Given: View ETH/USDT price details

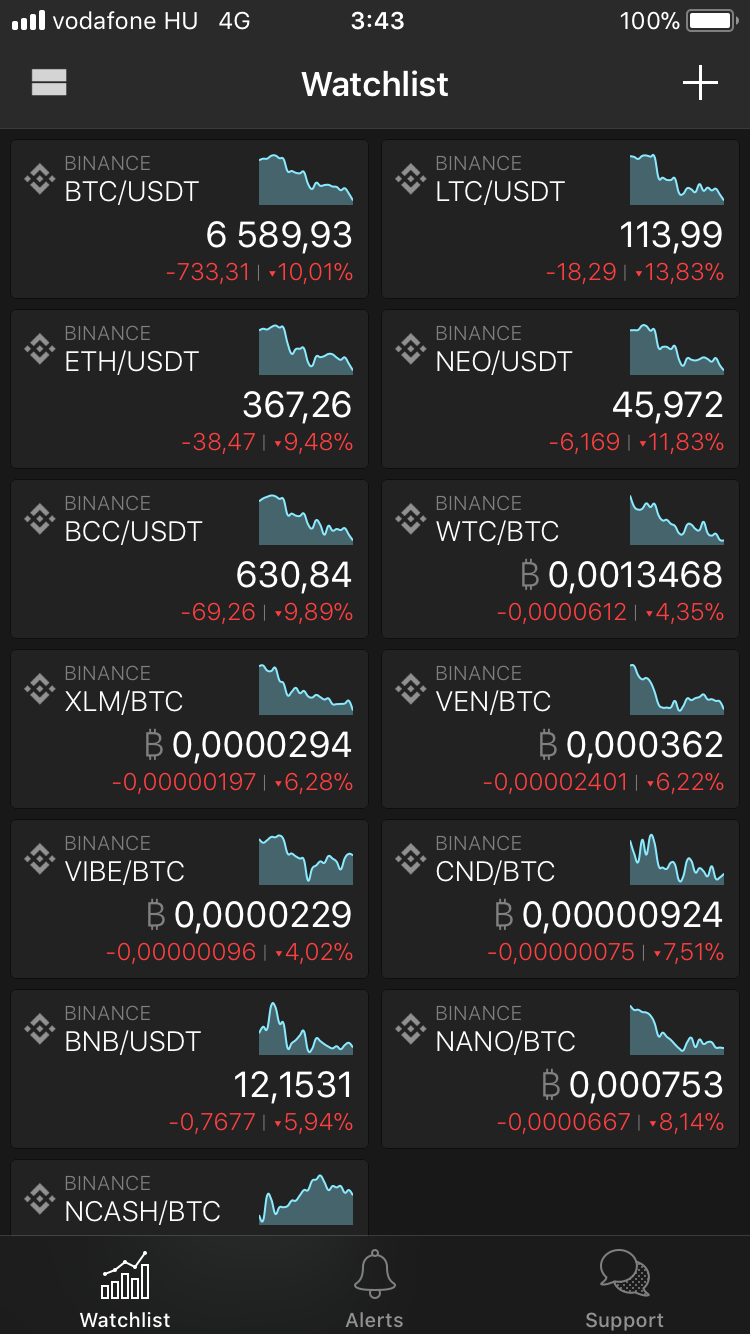Looking at the screenshot, I should pos(189,389).
